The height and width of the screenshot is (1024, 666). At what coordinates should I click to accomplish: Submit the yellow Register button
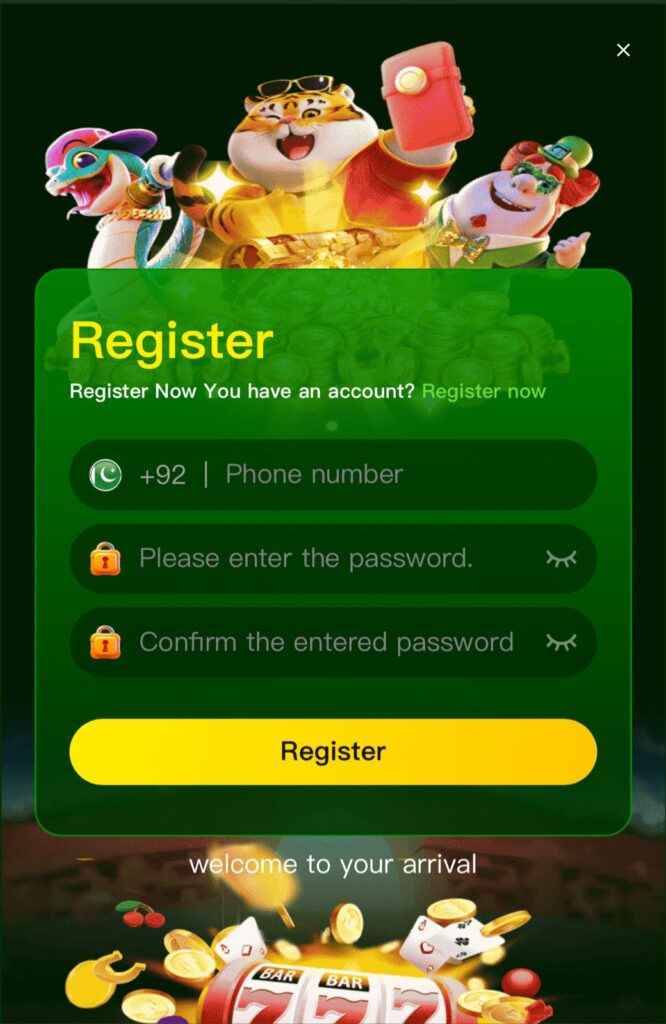coord(333,751)
